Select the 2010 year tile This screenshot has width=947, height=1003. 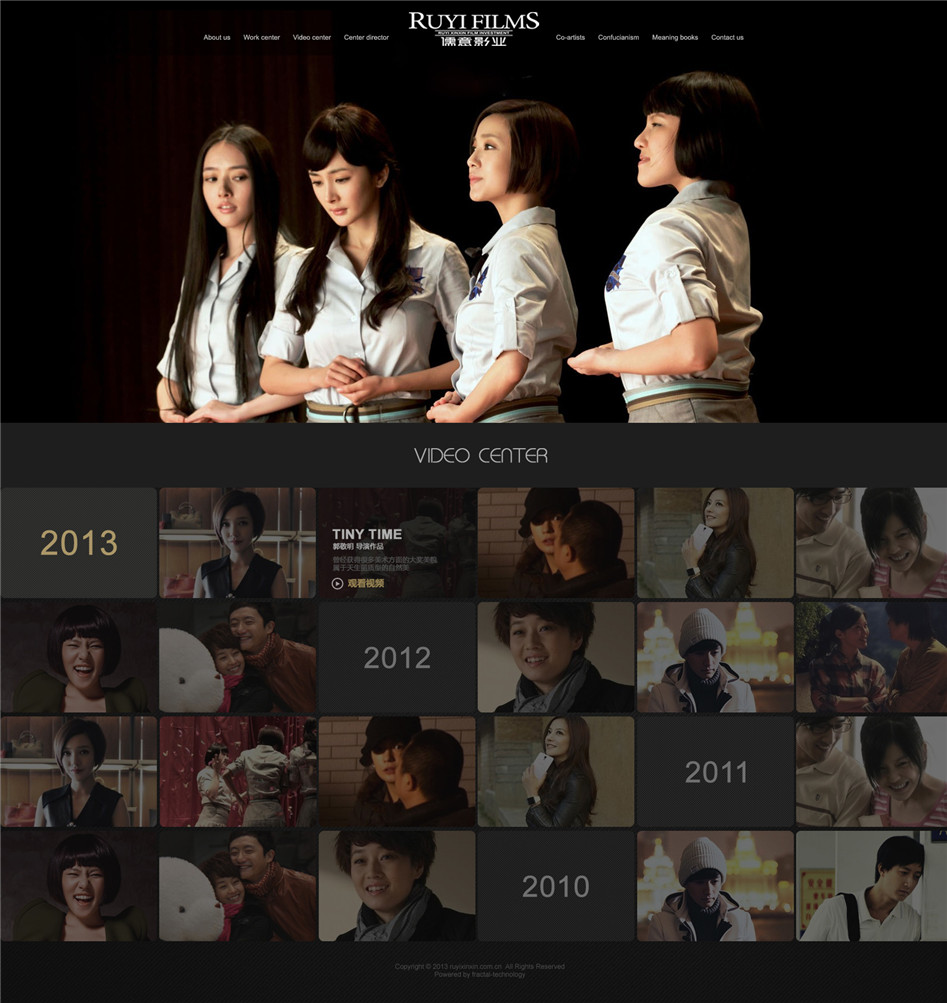click(x=556, y=886)
